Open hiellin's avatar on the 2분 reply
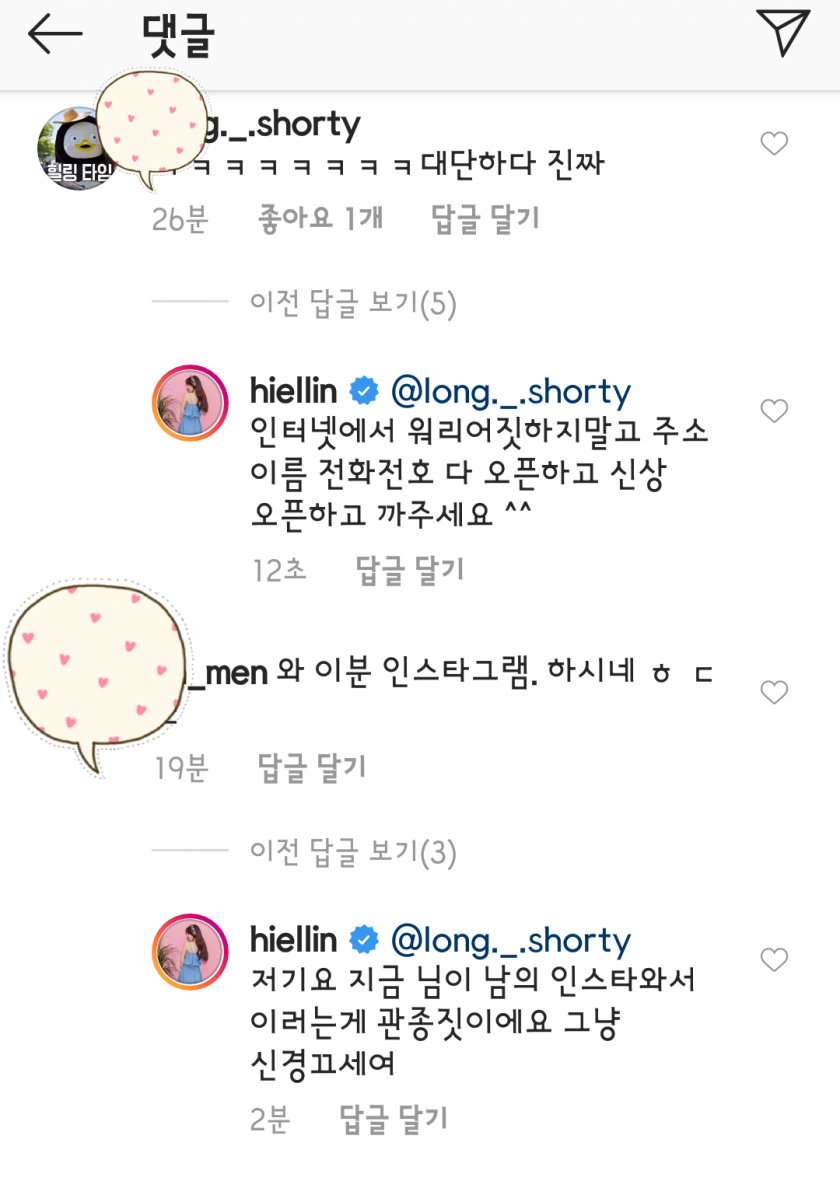The height and width of the screenshot is (1181, 840). (x=189, y=952)
